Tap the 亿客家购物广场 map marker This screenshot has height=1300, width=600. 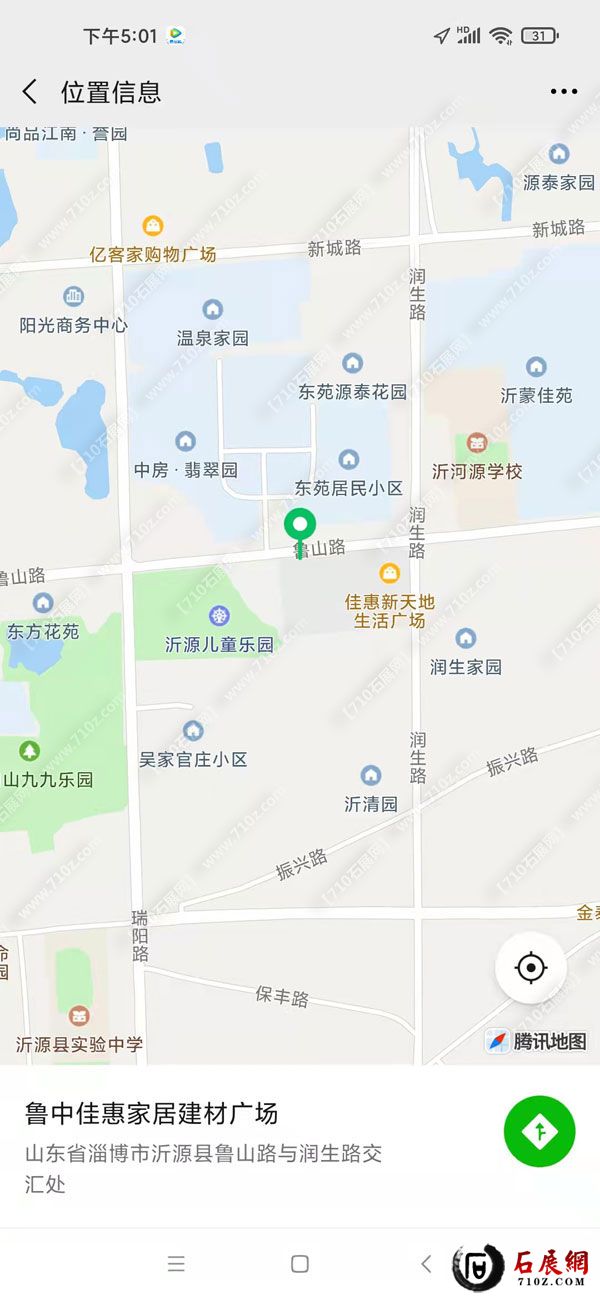click(x=153, y=227)
